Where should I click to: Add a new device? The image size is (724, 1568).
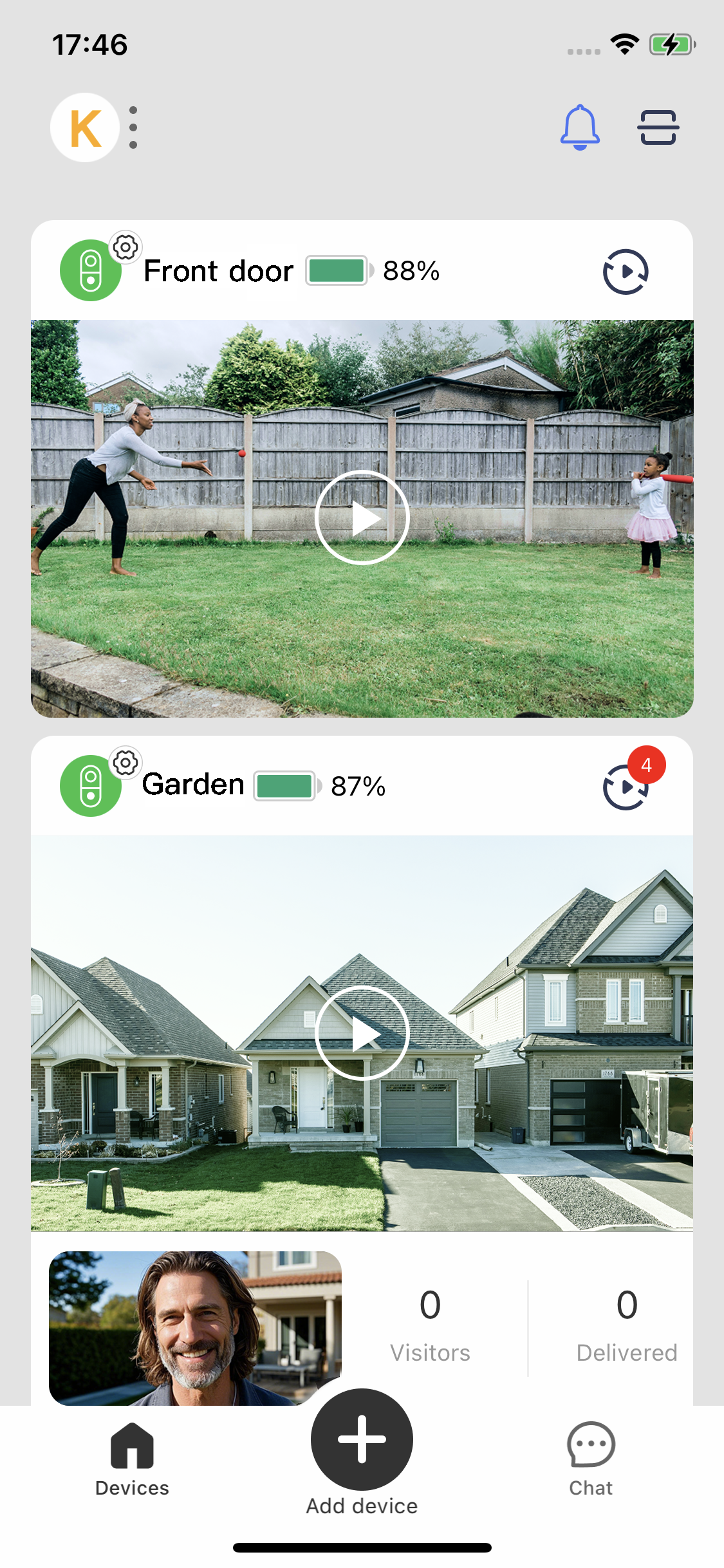tap(362, 1441)
